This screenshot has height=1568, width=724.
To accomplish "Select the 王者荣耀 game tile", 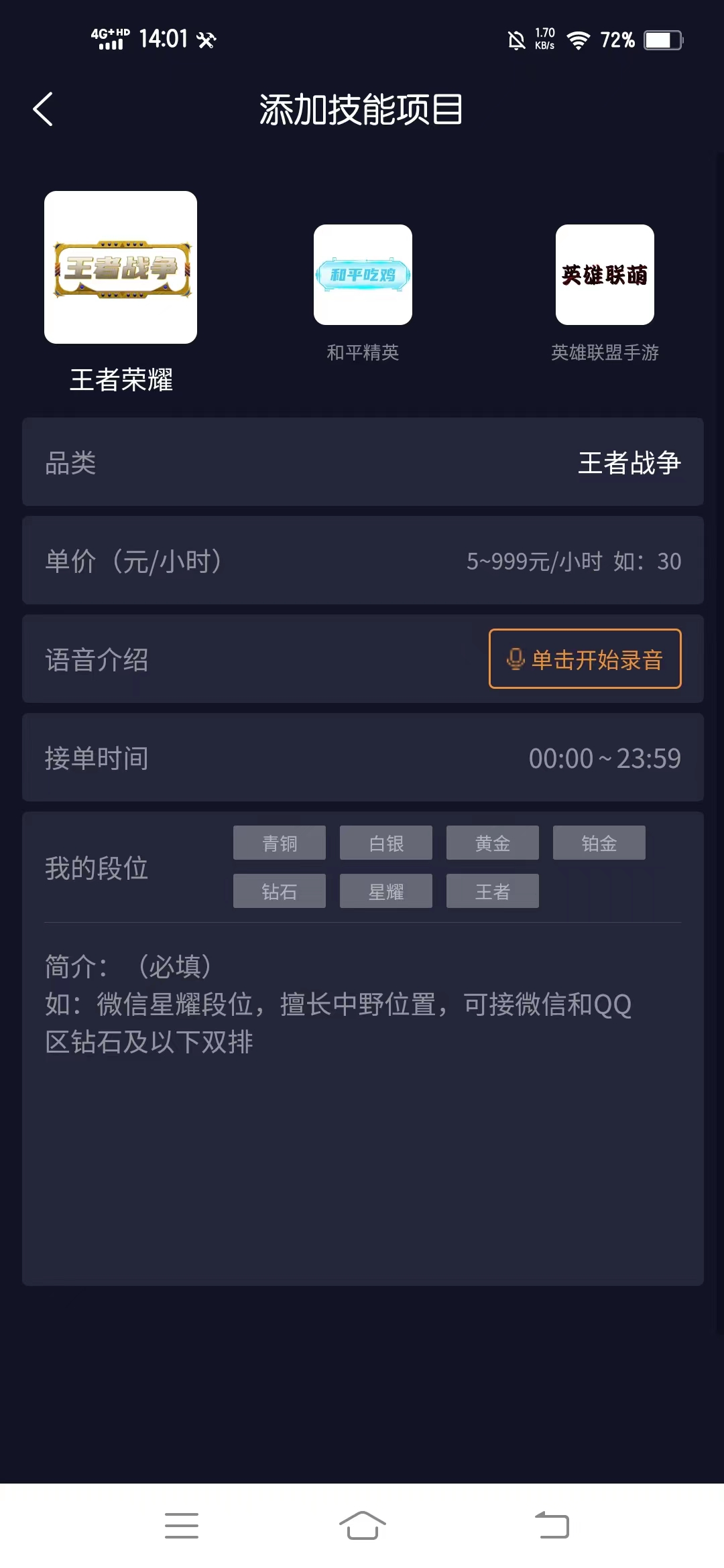I will pos(121,267).
